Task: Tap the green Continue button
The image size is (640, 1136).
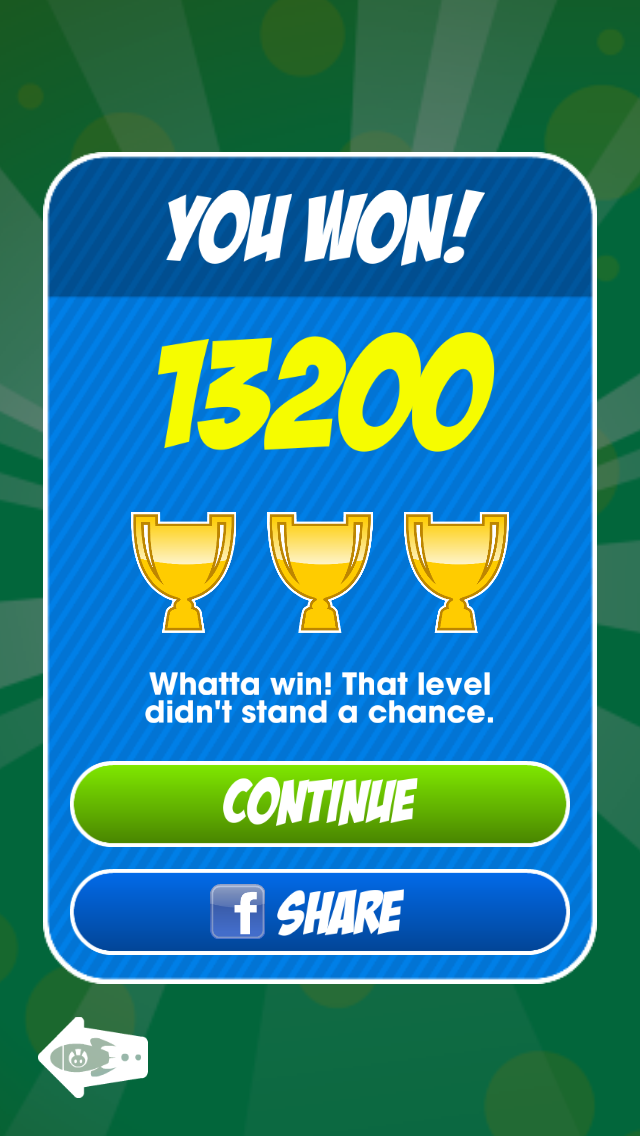Action: [x=320, y=803]
